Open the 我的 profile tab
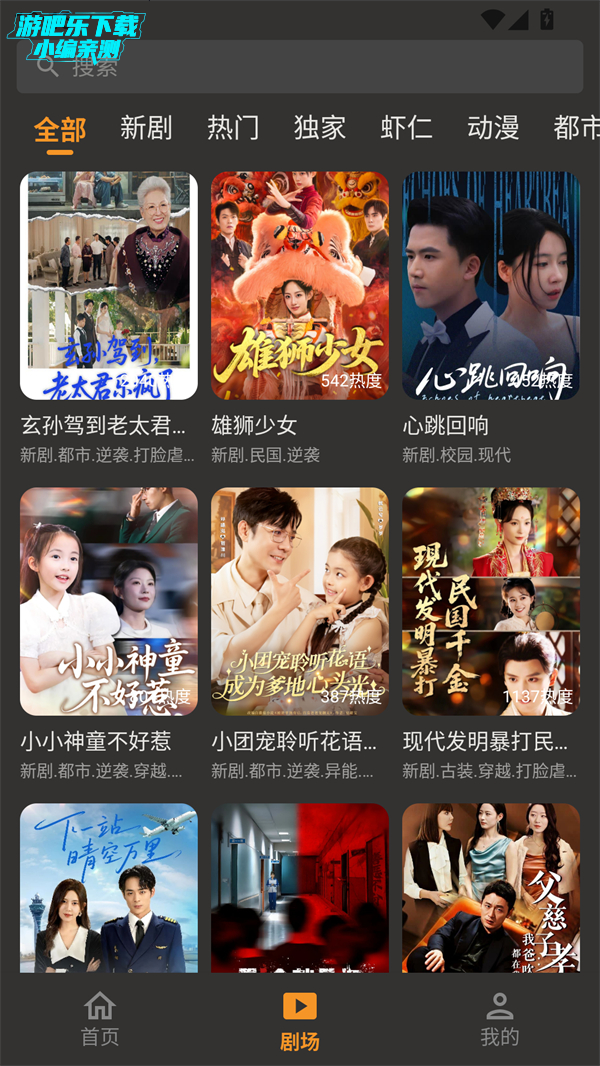The height and width of the screenshot is (1066, 600). 499,1019
